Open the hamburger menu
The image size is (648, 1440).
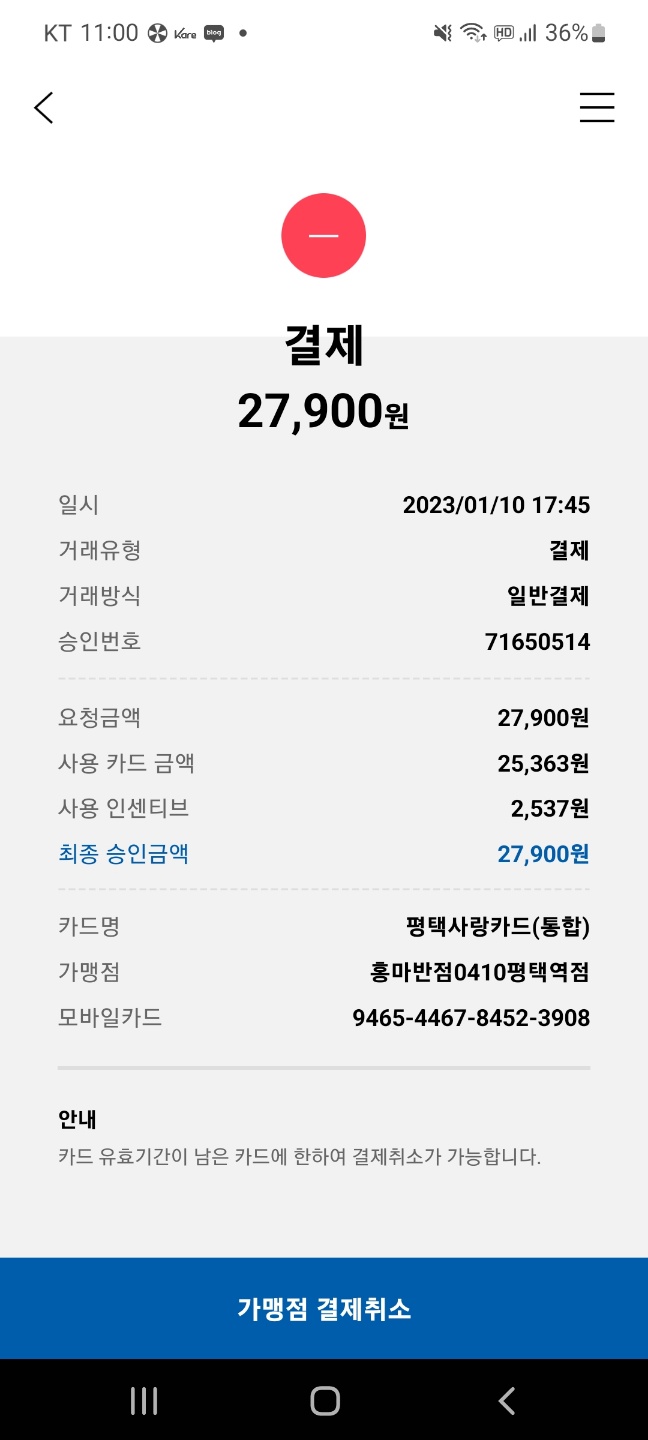[x=596, y=108]
